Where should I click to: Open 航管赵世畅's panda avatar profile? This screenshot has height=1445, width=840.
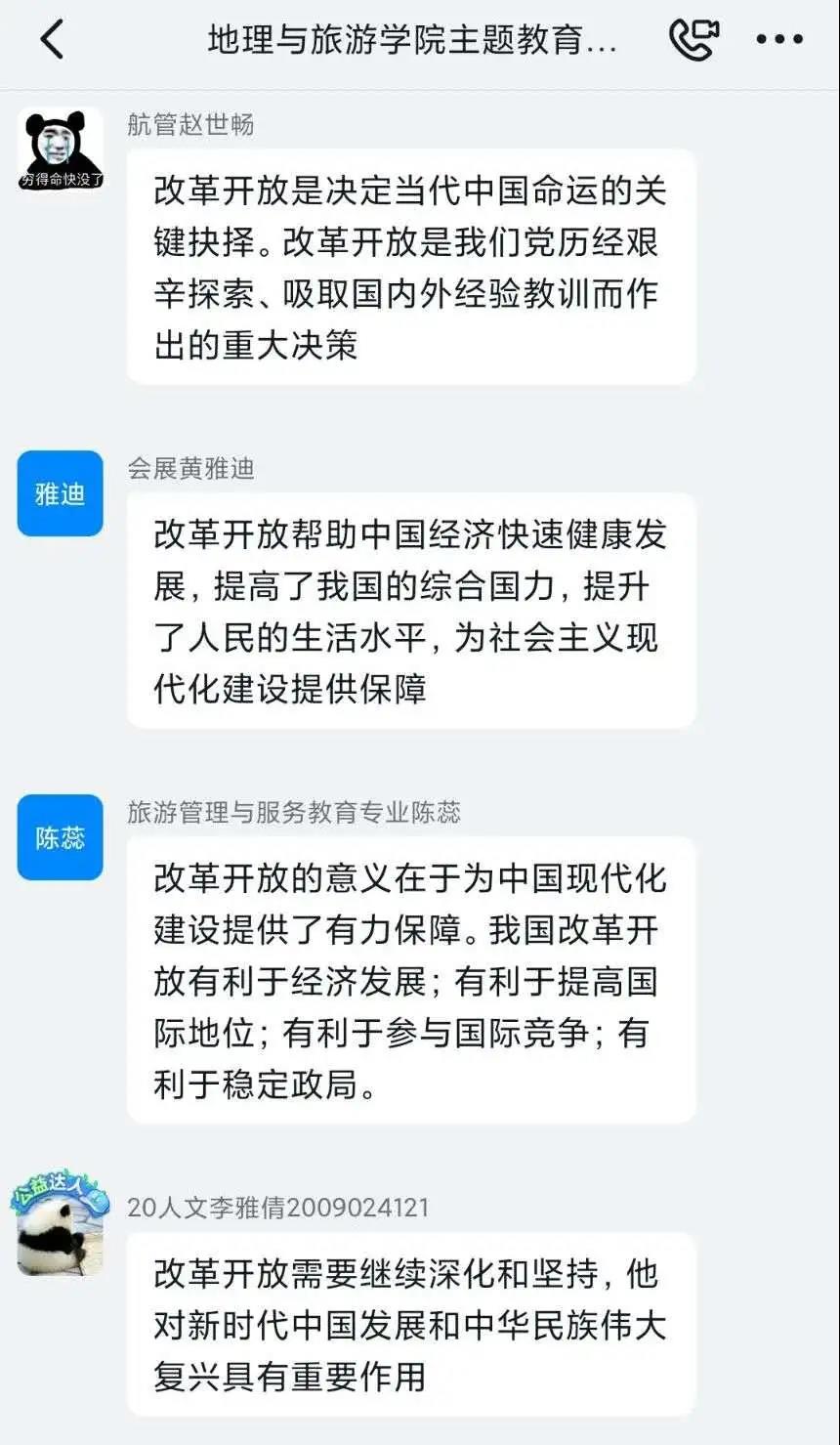click(x=61, y=149)
